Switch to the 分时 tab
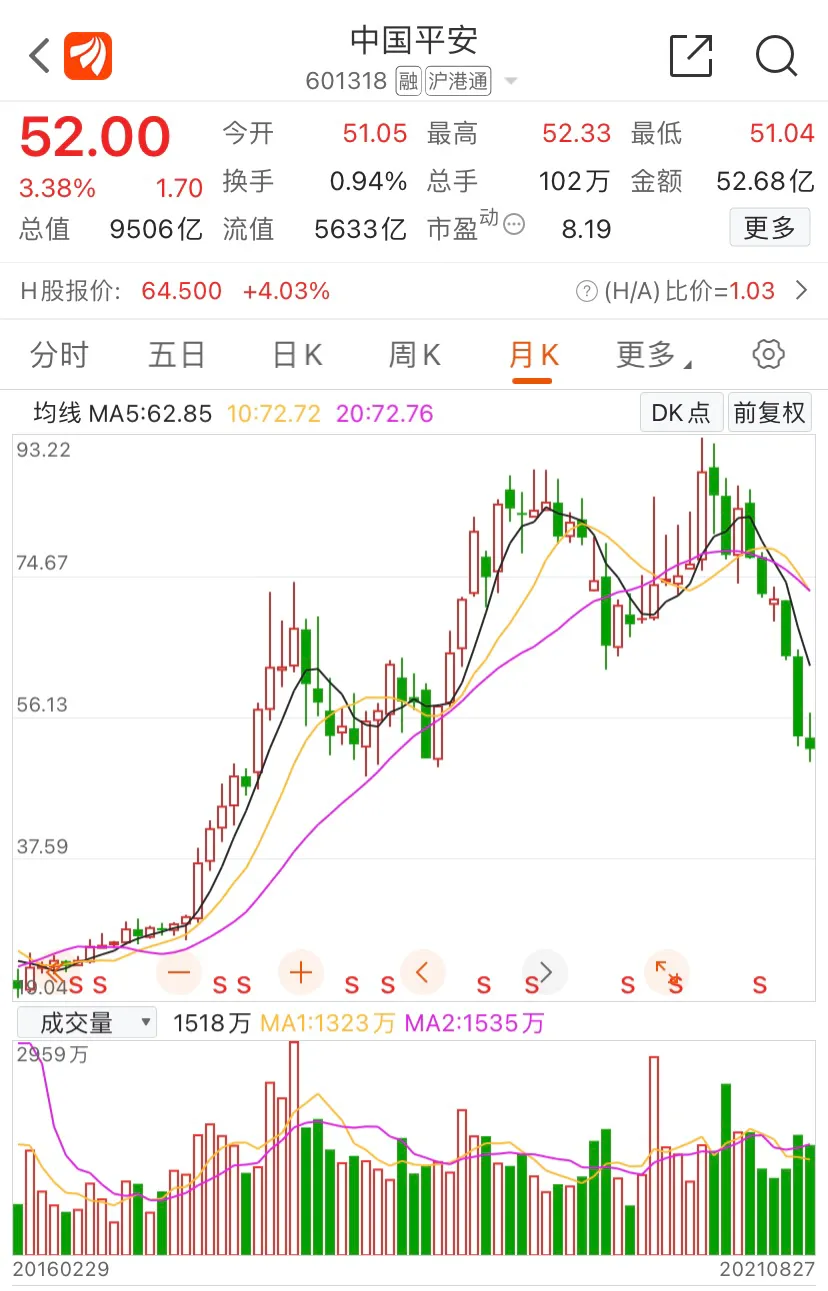Image resolution: width=828 pixels, height=1291 pixels. 59,355
